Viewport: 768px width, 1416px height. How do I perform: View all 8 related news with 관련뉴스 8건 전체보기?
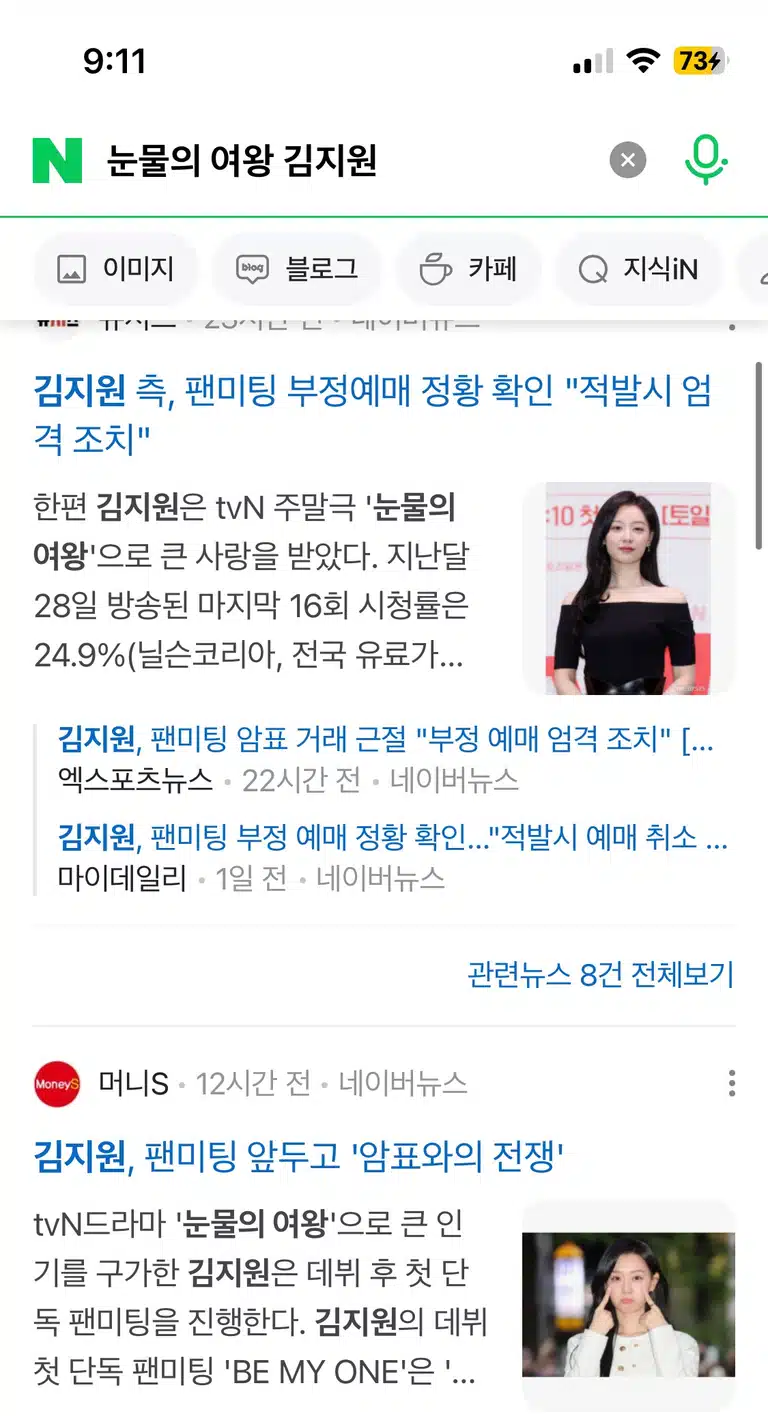pyautogui.click(x=601, y=974)
